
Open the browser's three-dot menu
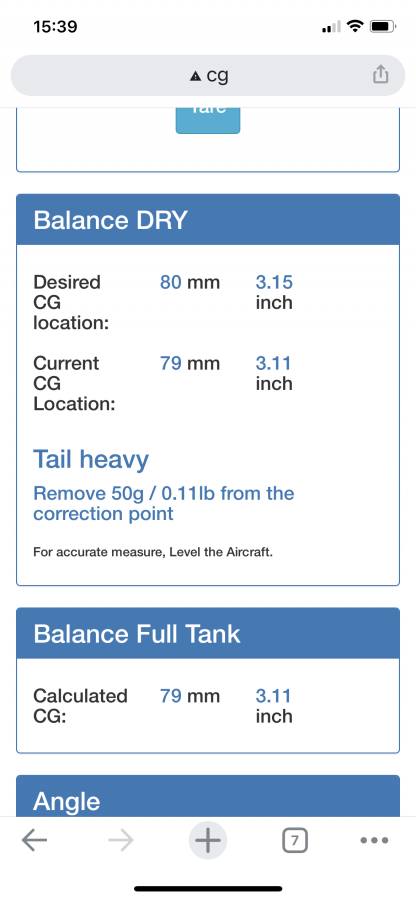pos(374,841)
